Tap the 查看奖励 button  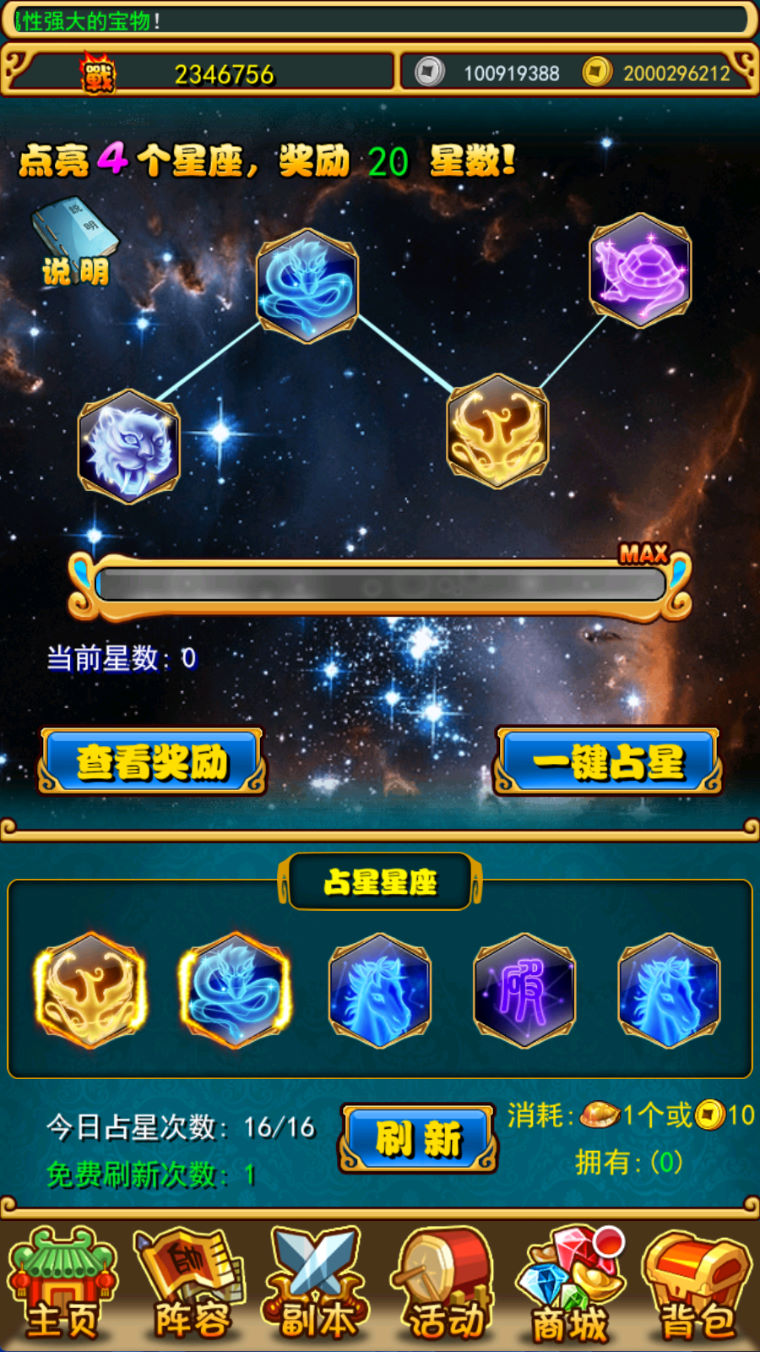point(152,762)
